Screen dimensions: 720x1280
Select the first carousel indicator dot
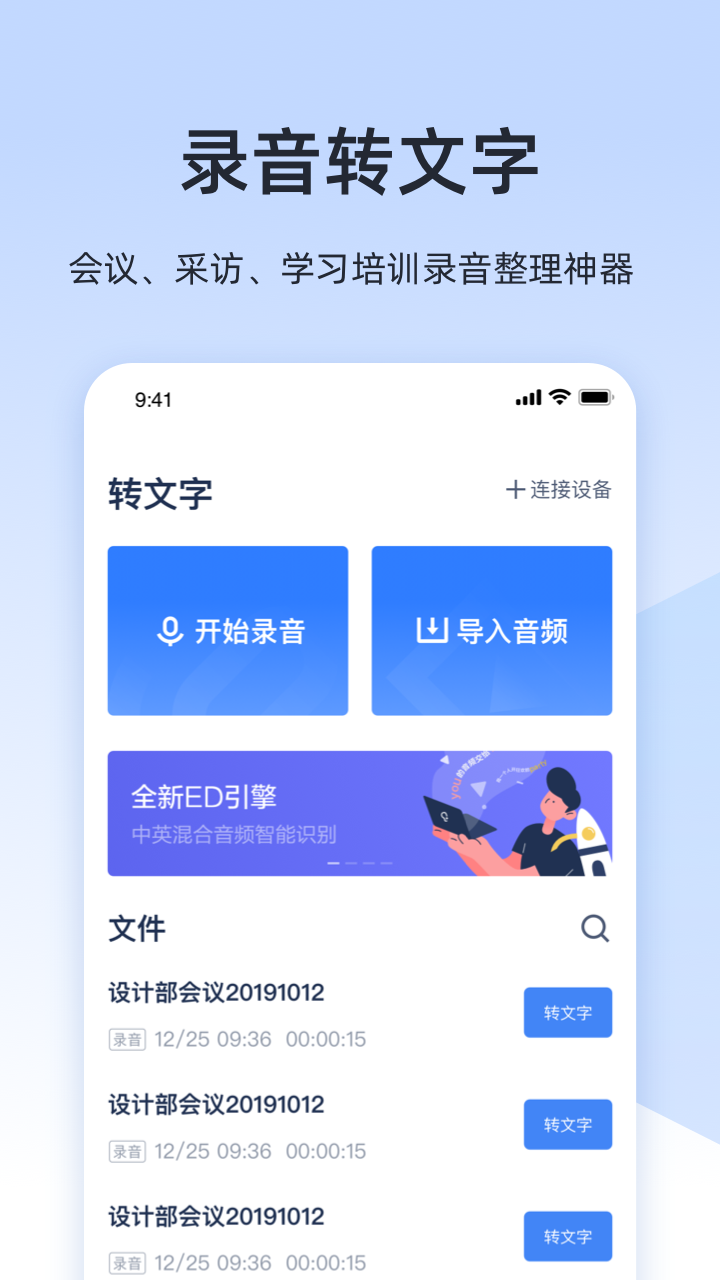coord(331,862)
